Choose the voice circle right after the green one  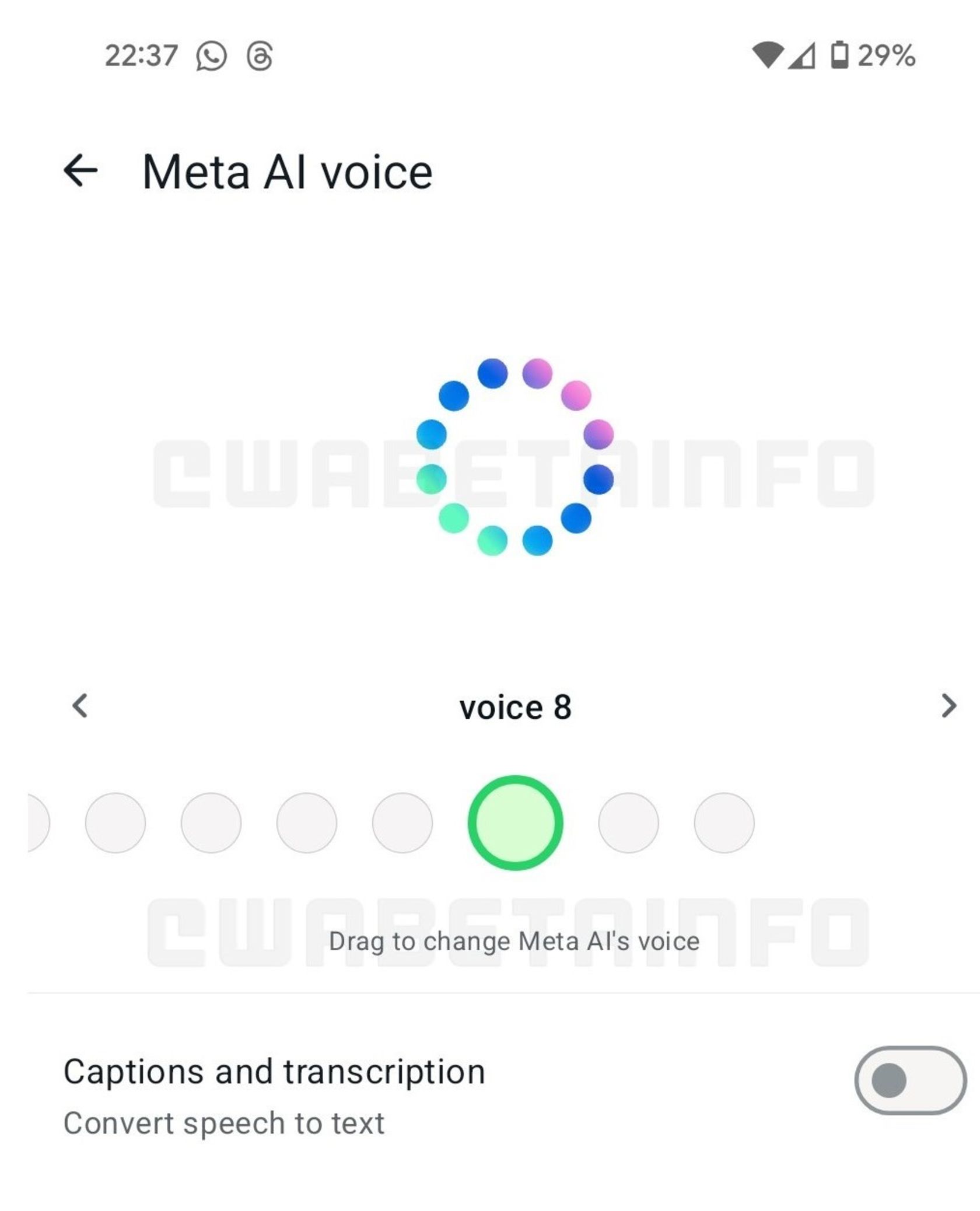point(628,822)
